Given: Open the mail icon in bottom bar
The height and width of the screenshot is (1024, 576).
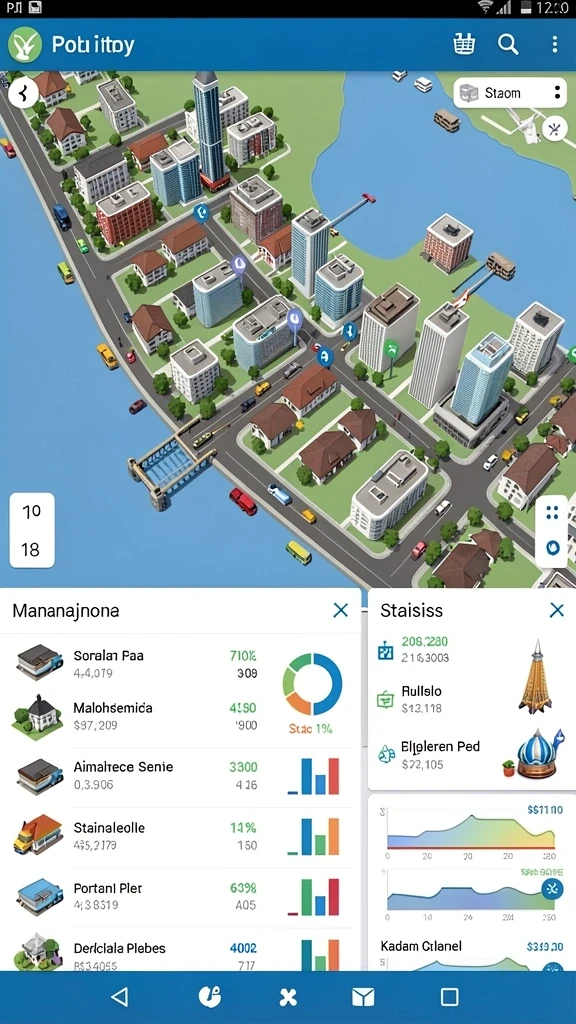Looking at the screenshot, I should [363, 997].
